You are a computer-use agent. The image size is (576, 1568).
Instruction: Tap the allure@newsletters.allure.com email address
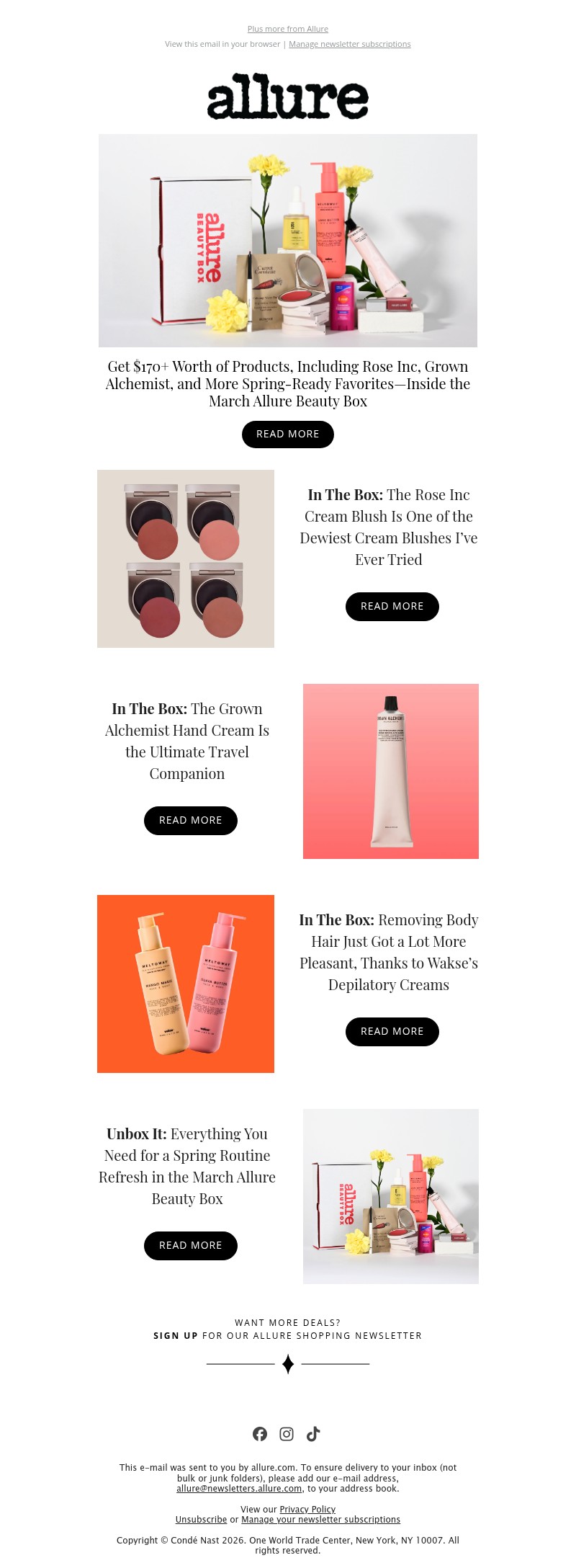click(239, 1488)
